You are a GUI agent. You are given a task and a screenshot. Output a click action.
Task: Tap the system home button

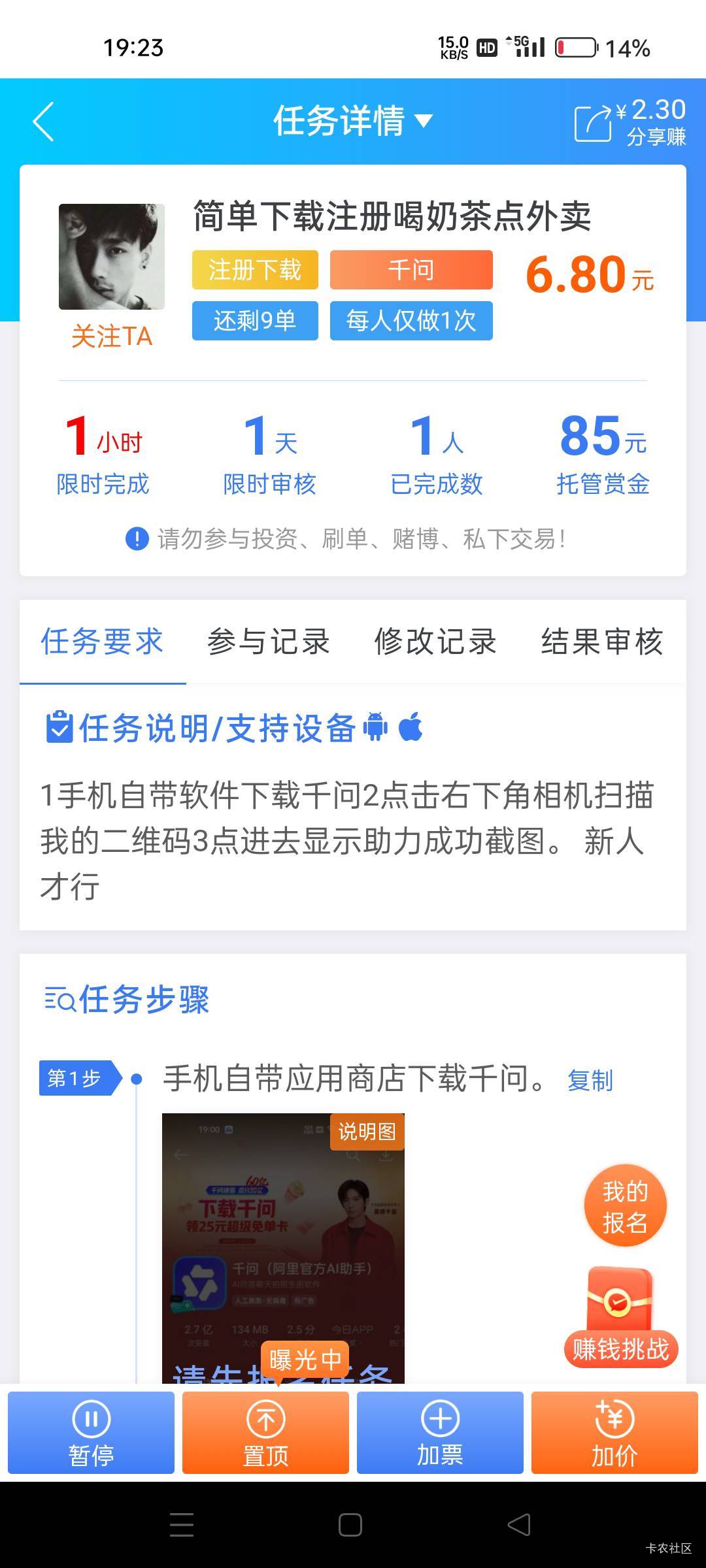[x=350, y=1525]
